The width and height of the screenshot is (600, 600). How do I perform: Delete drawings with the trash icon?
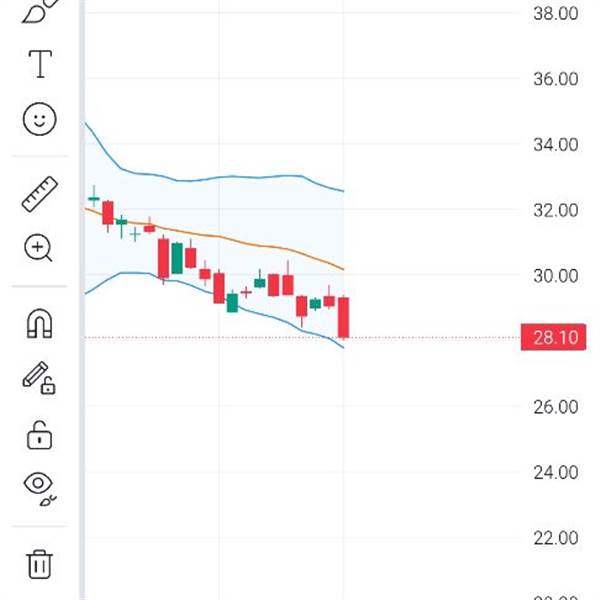39,564
